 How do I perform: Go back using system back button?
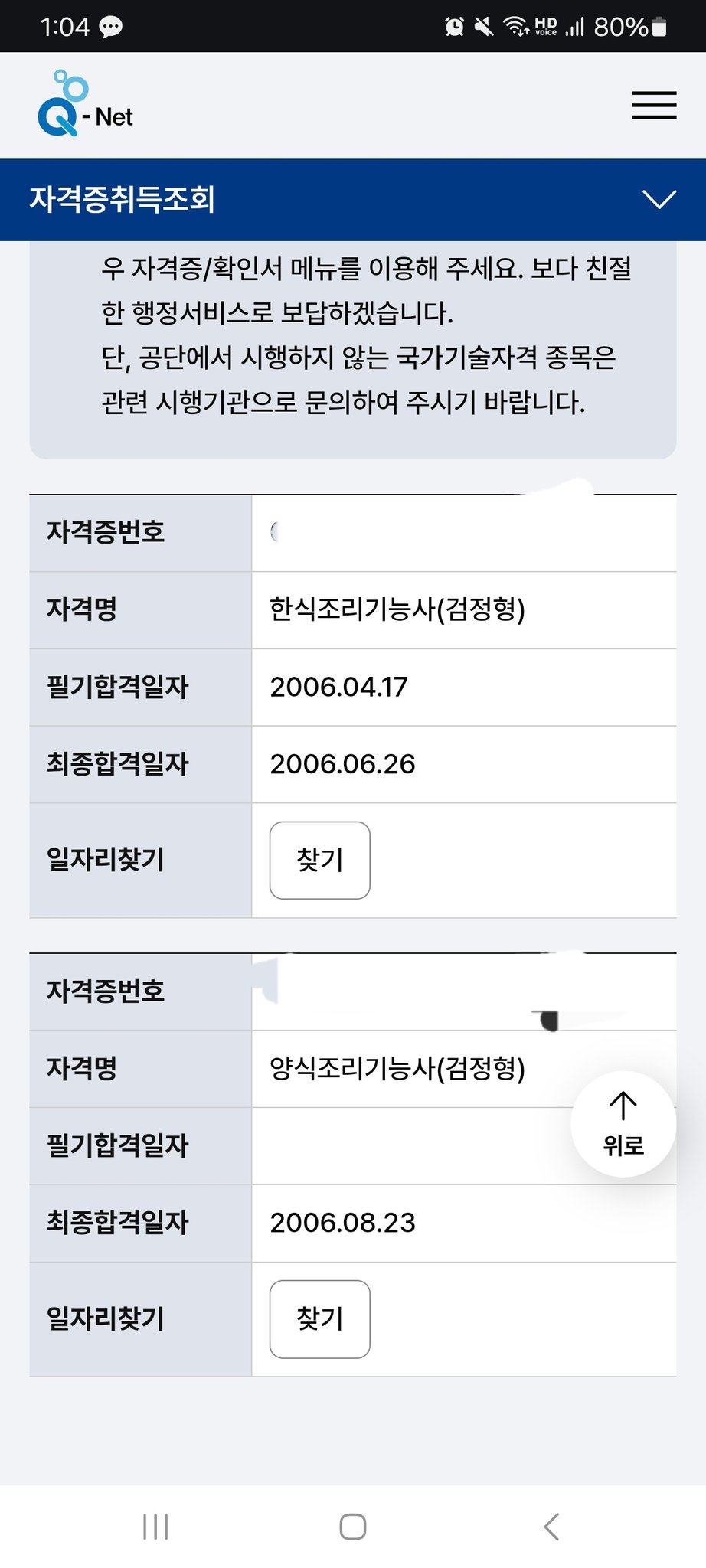click(551, 1526)
